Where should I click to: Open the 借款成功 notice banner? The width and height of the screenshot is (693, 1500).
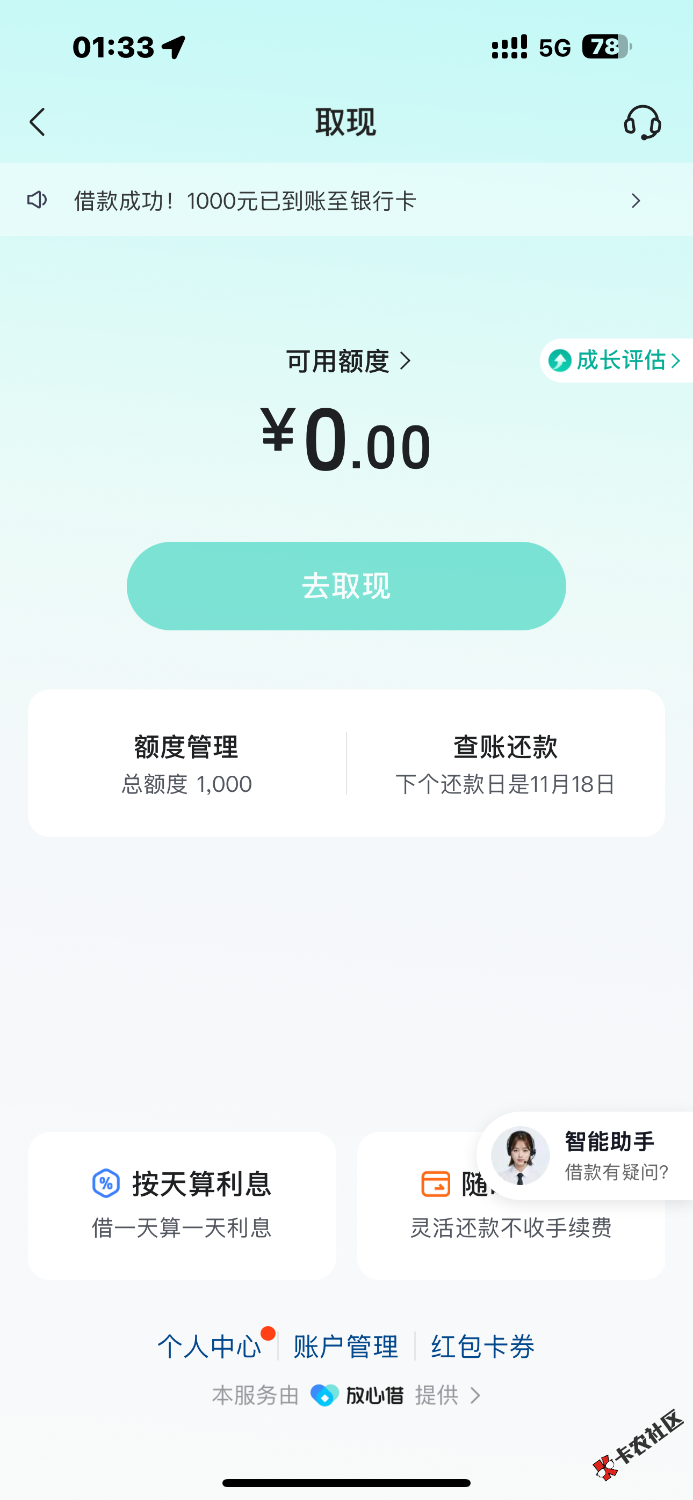(346, 201)
